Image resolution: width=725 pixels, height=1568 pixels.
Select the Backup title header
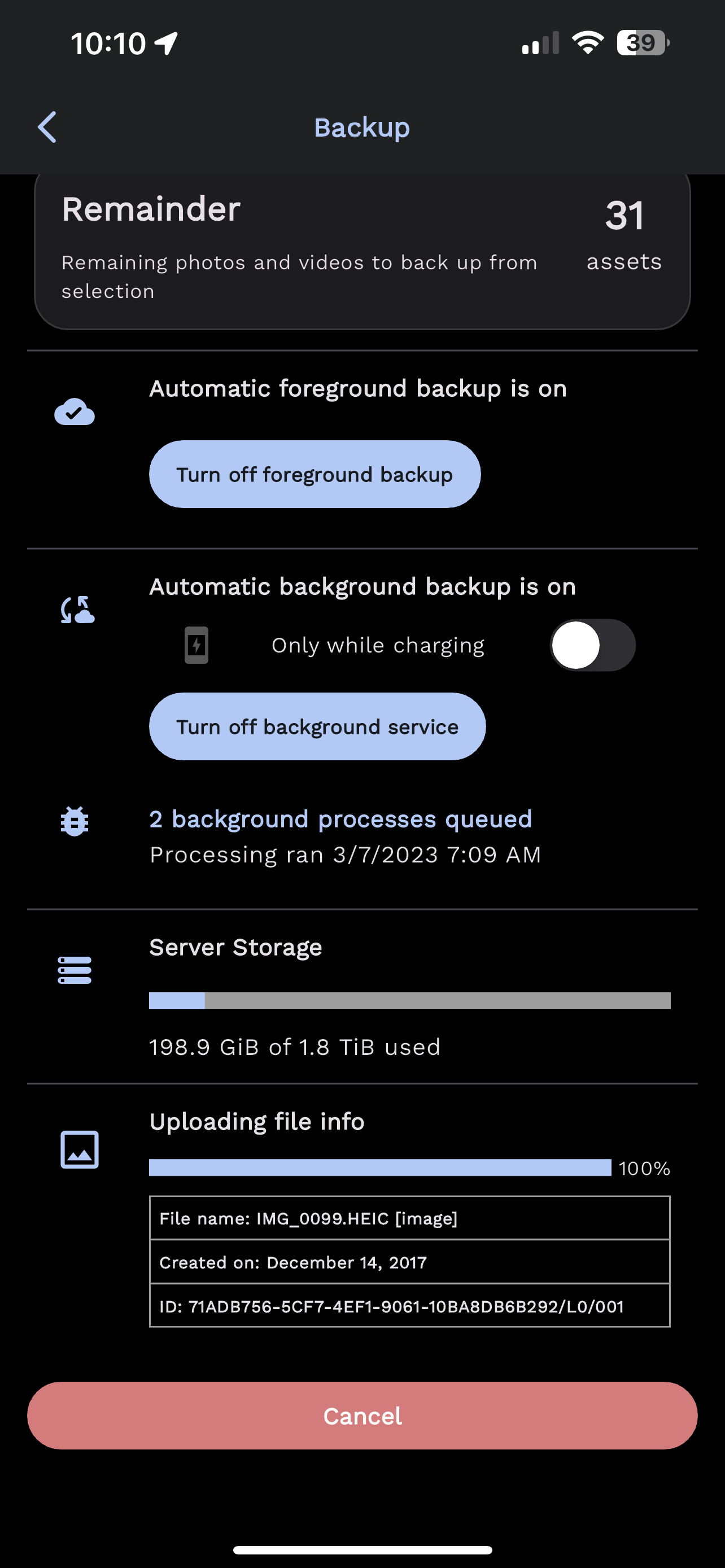click(x=361, y=126)
